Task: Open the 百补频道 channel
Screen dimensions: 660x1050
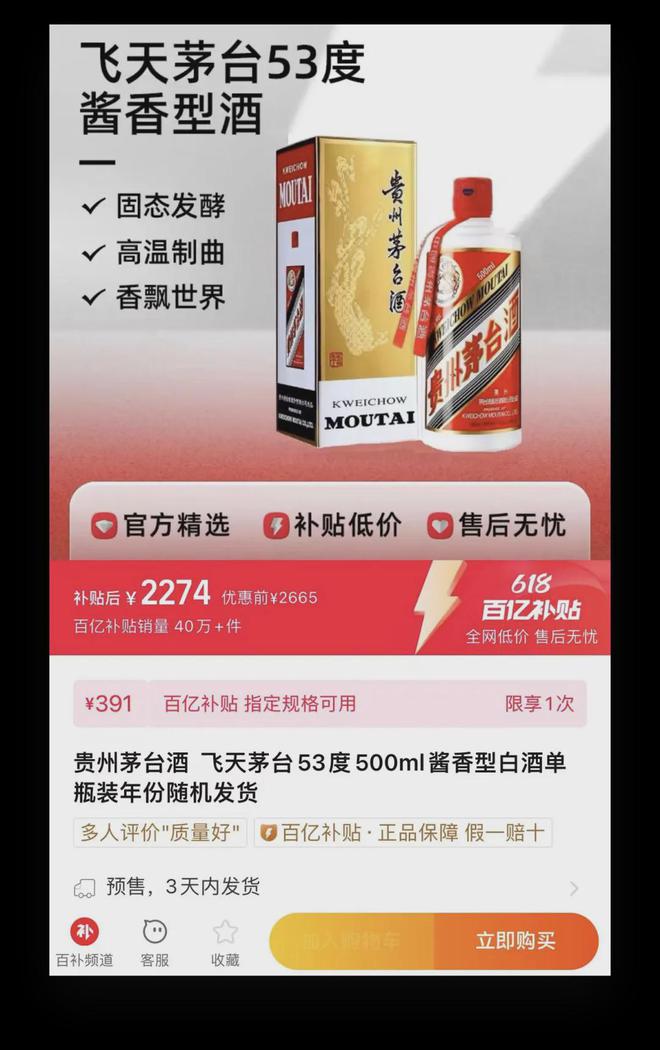Action: tap(84, 942)
